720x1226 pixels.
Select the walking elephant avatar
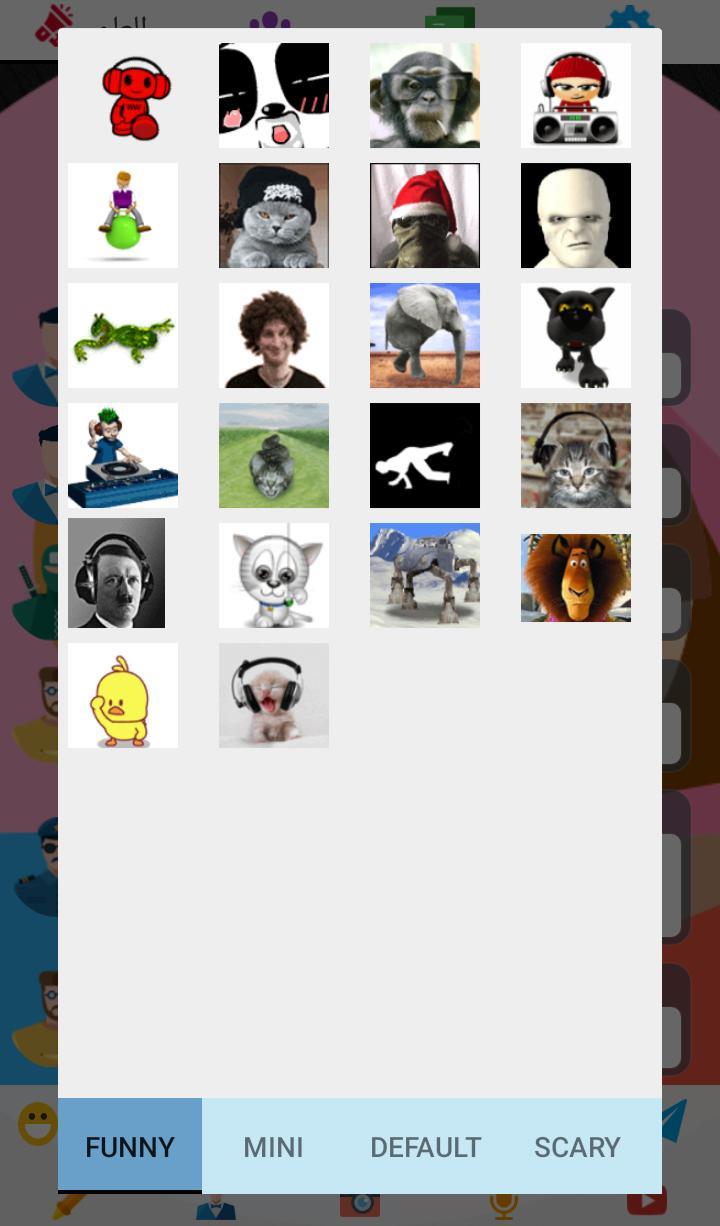click(424, 335)
